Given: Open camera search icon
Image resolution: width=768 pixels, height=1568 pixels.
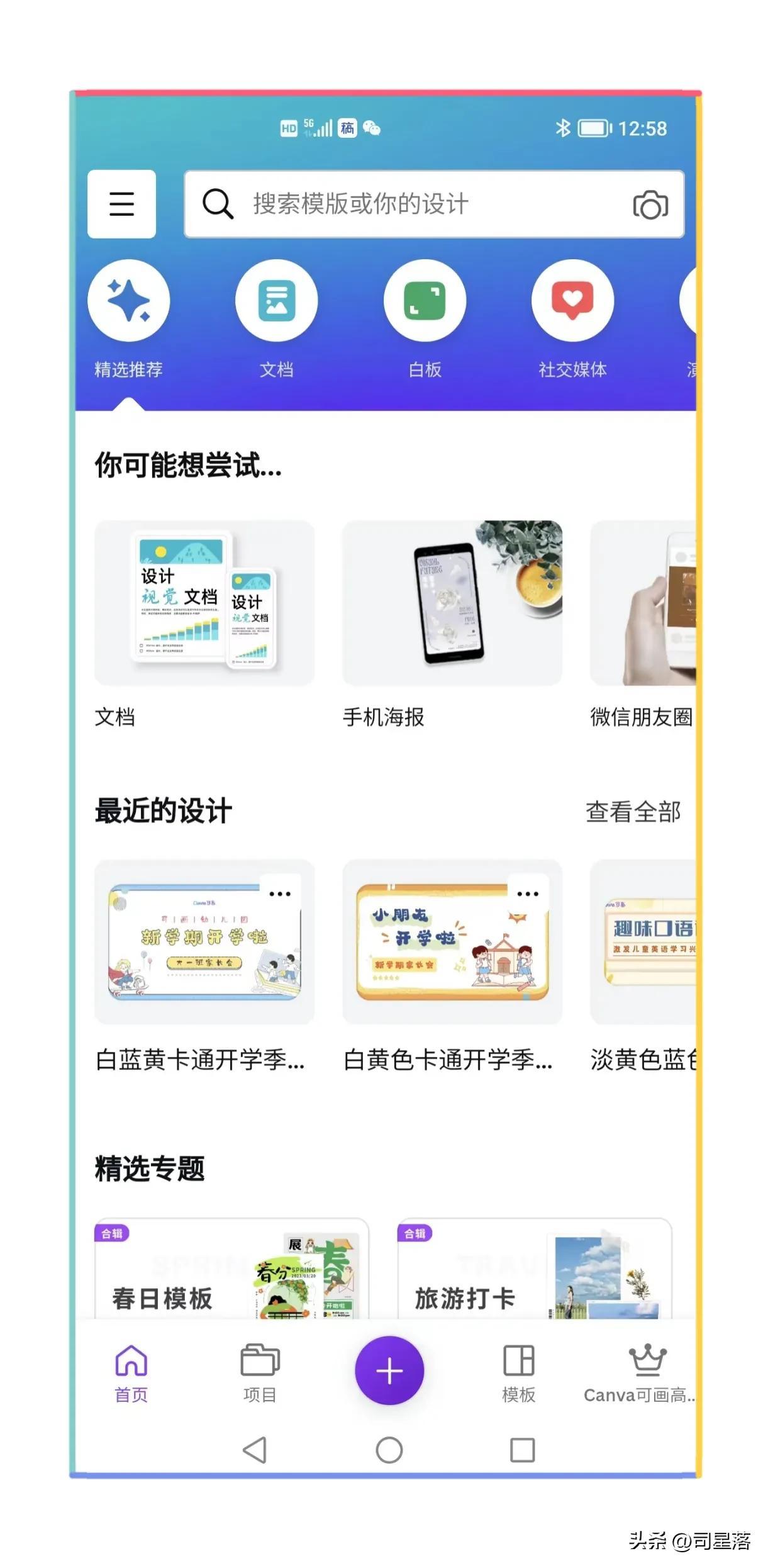Looking at the screenshot, I should click(650, 204).
